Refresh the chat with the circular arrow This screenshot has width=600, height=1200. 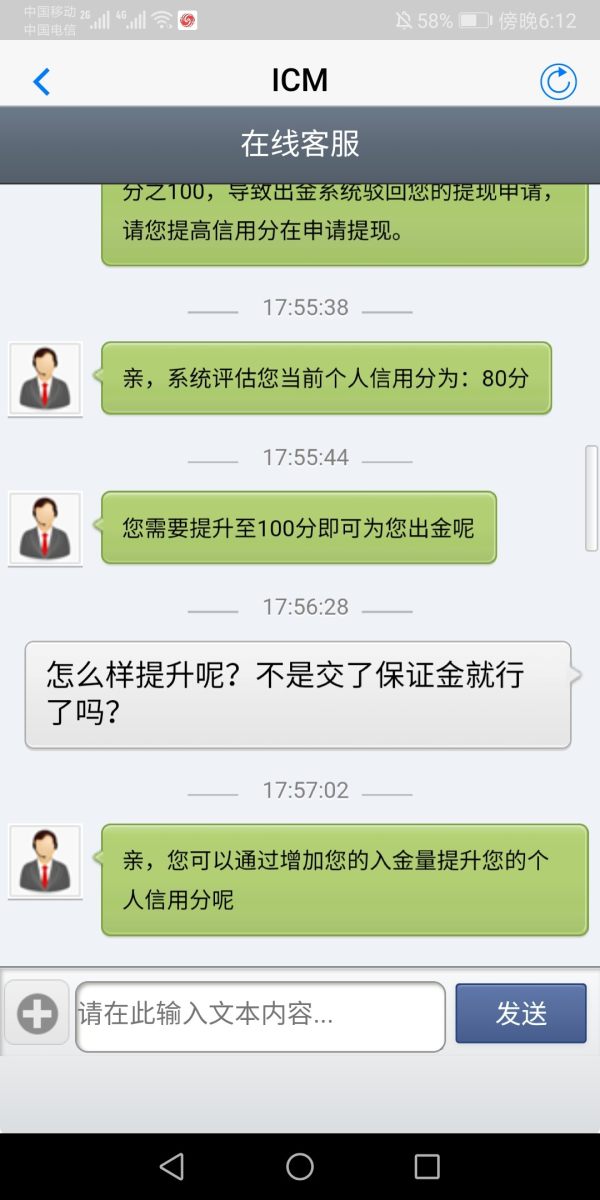pyautogui.click(x=558, y=82)
